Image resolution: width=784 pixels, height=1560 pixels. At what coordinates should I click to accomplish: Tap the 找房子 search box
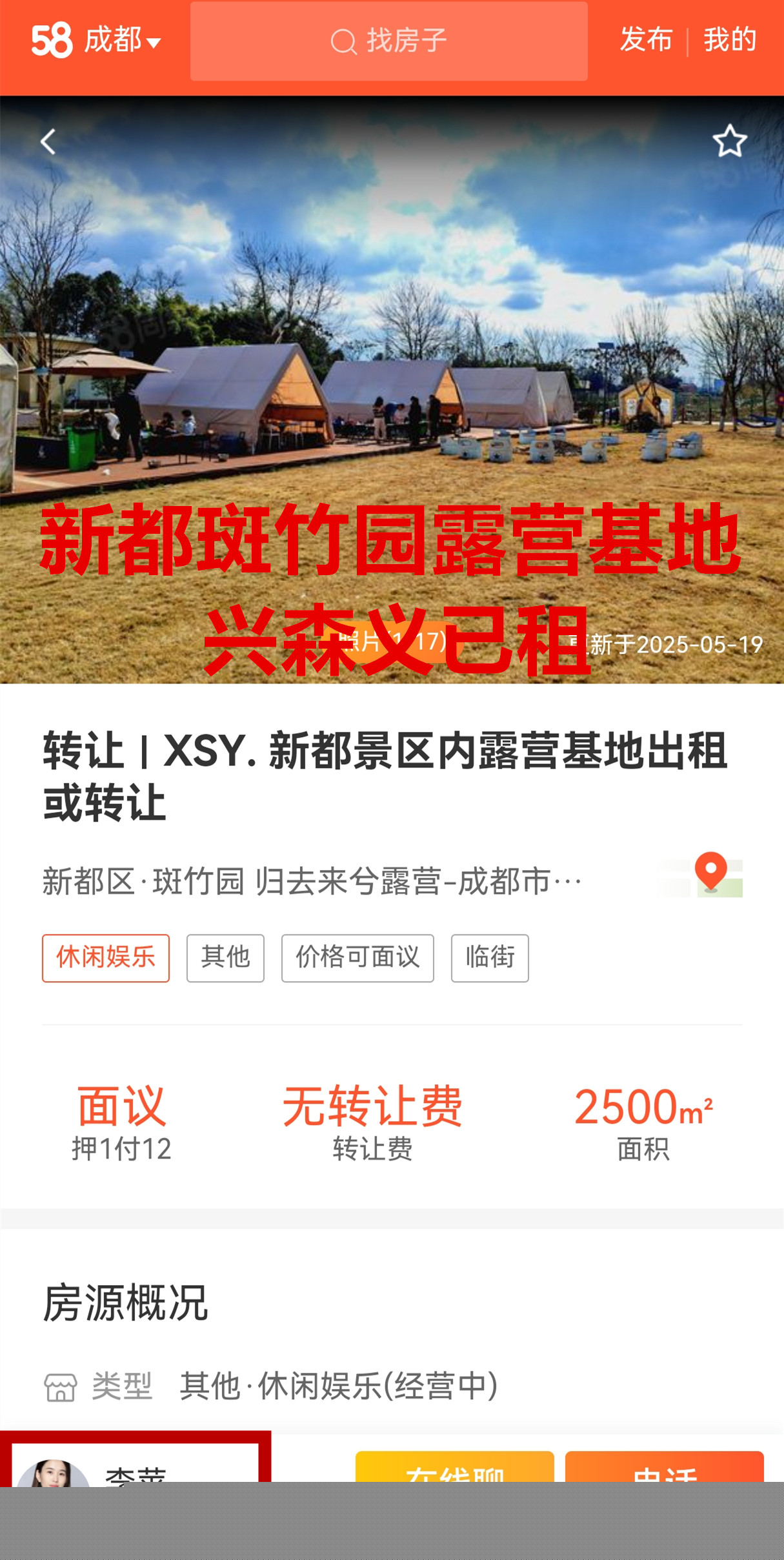tap(388, 41)
